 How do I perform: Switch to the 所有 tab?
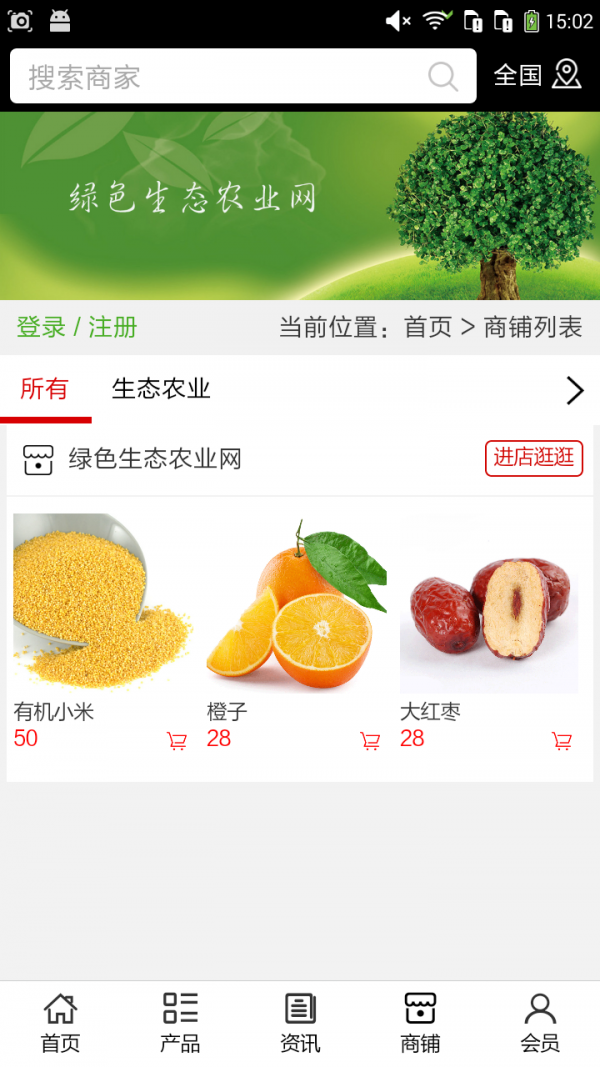click(x=44, y=389)
